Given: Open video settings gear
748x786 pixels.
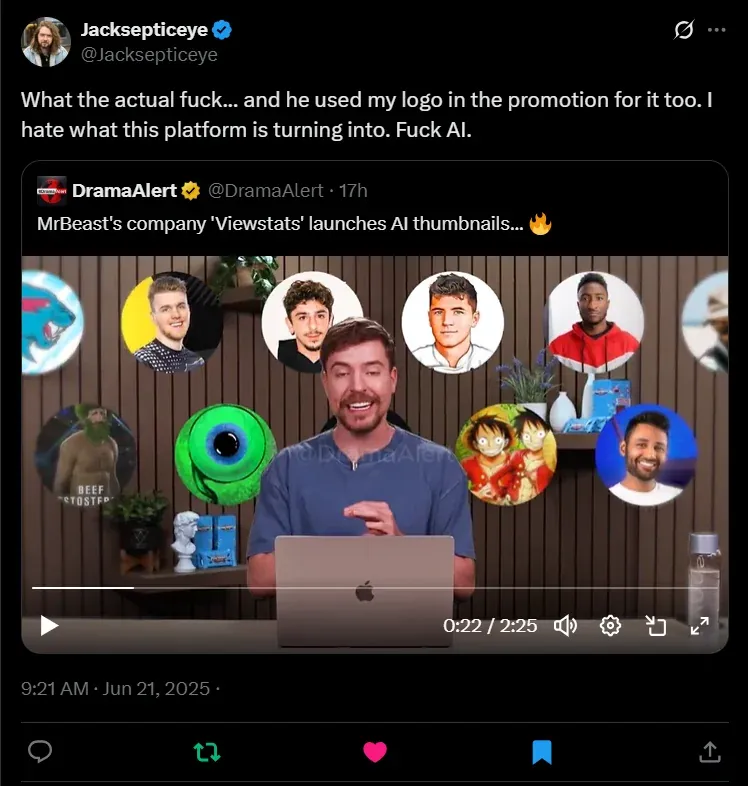Looking at the screenshot, I should (x=610, y=626).
